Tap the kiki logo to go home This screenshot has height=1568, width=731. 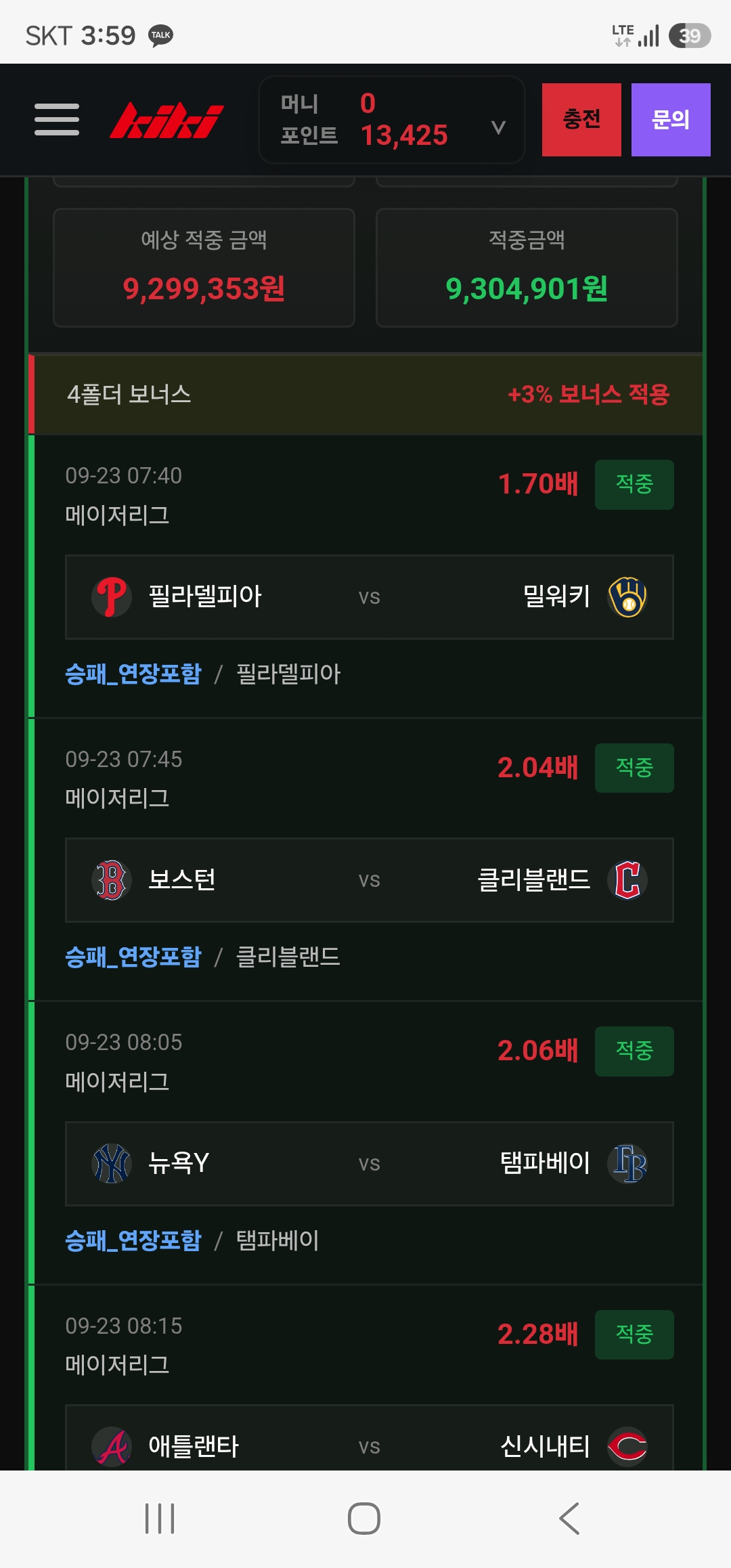[167, 121]
